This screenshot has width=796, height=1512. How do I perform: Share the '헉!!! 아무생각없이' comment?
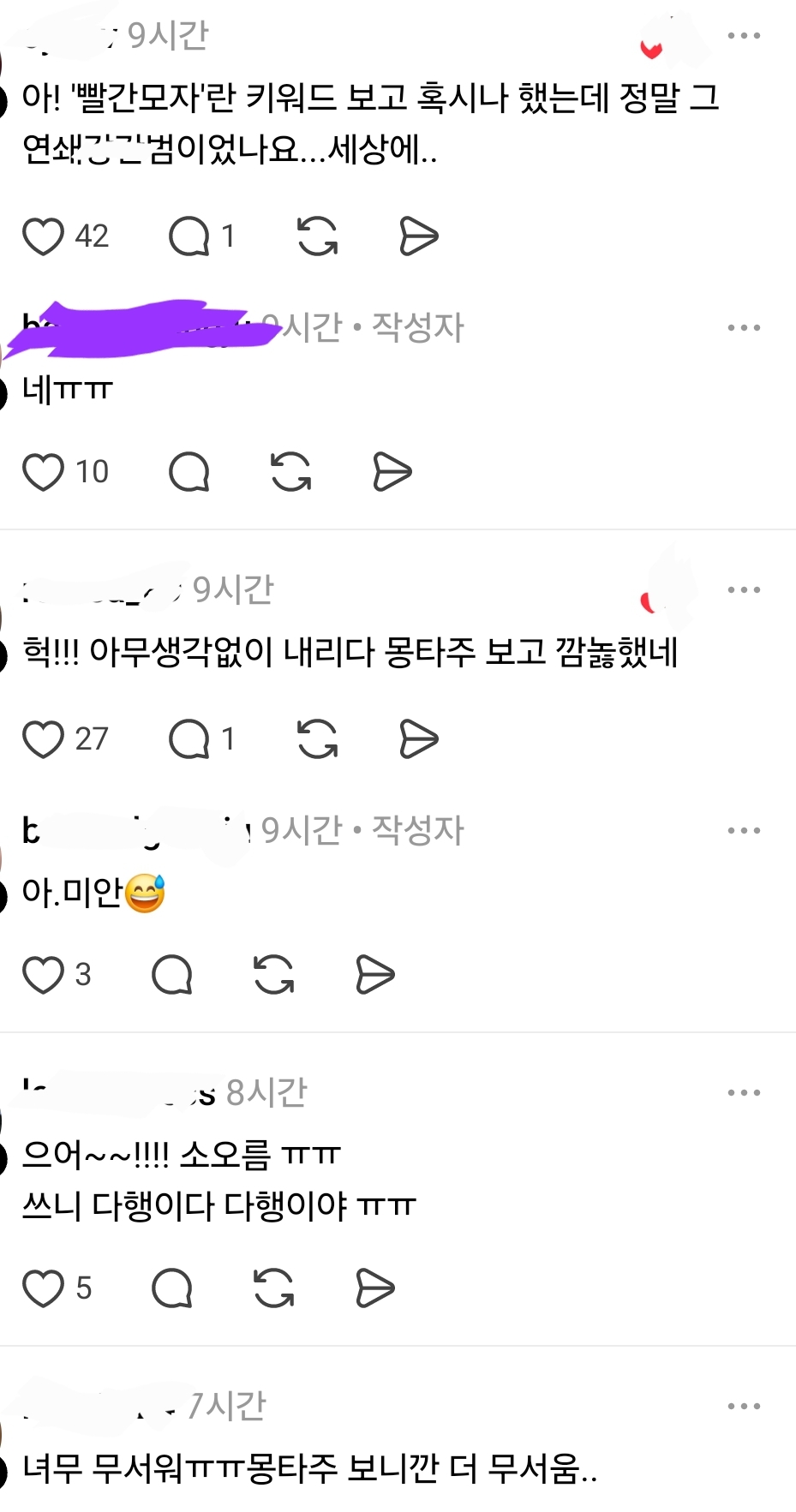tap(418, 739)
